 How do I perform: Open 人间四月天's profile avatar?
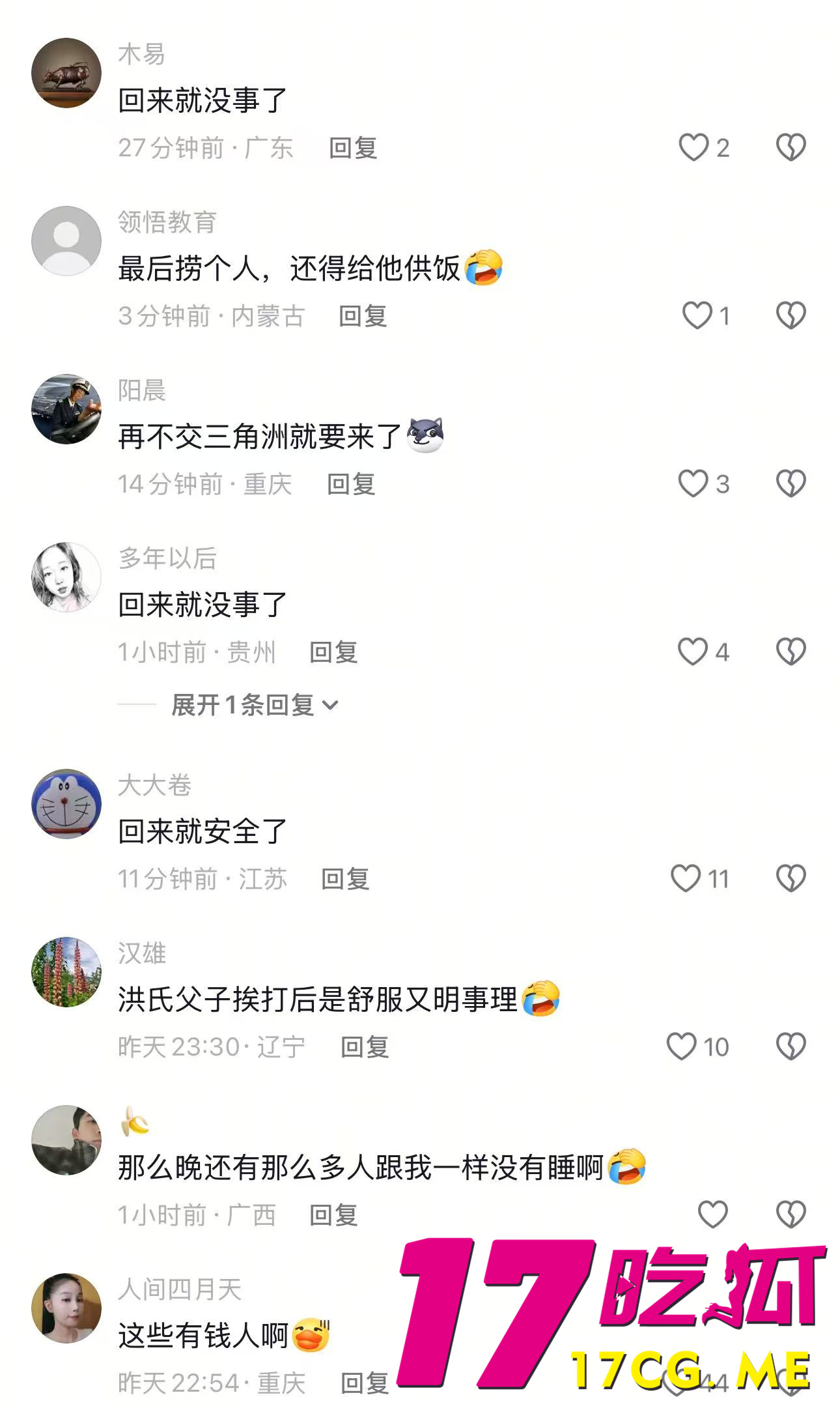point(66,1308)
